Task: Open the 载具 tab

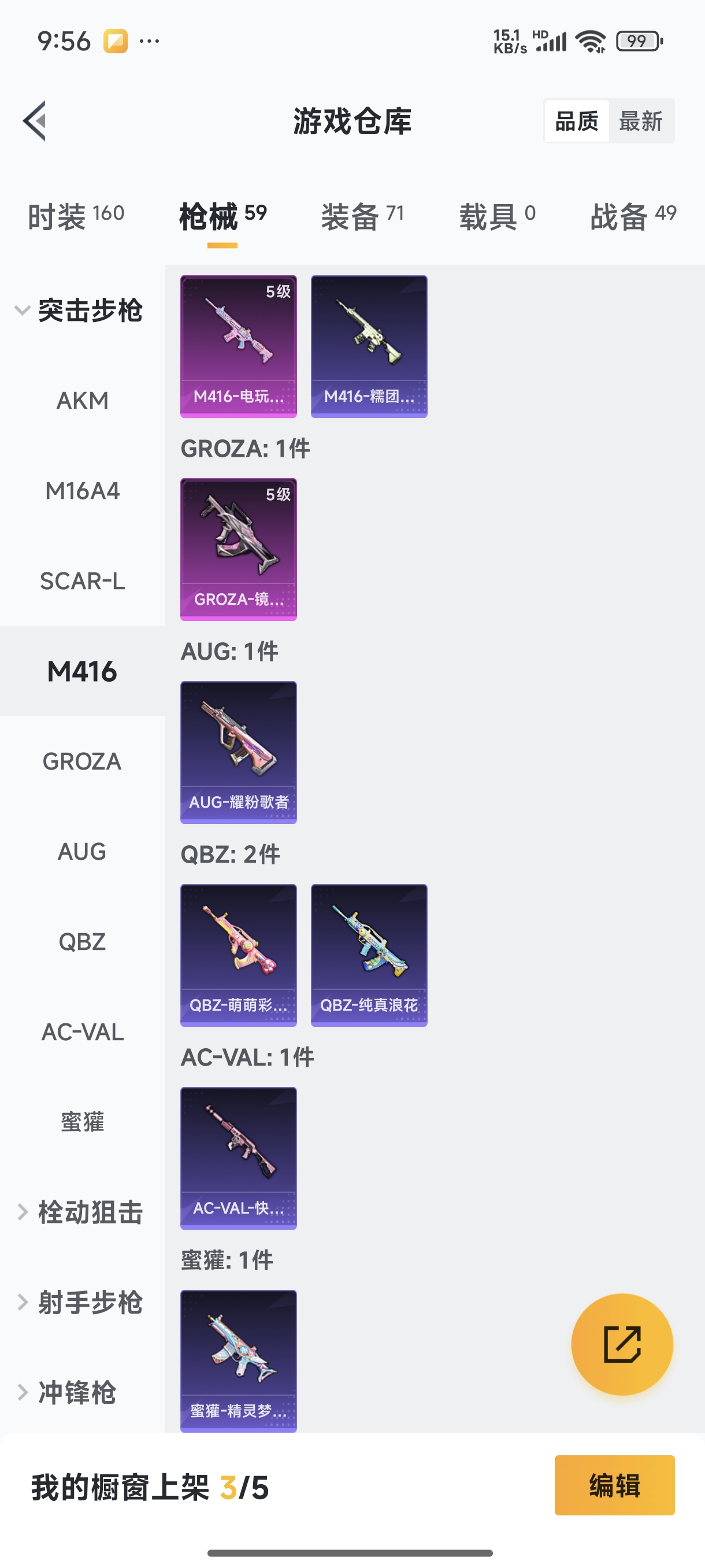Action: [496, 216]
